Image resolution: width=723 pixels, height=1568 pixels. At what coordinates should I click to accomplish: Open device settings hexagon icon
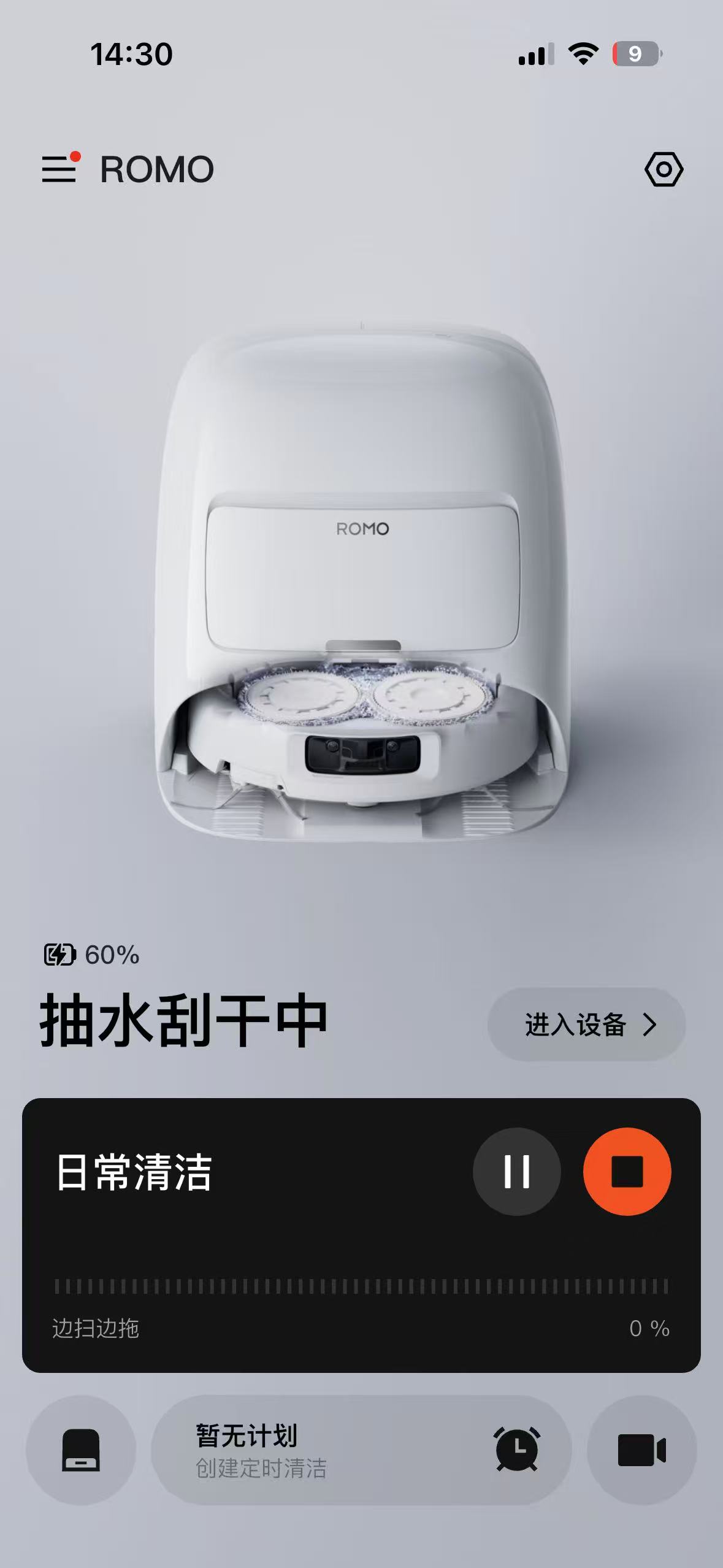click(664, 169)
